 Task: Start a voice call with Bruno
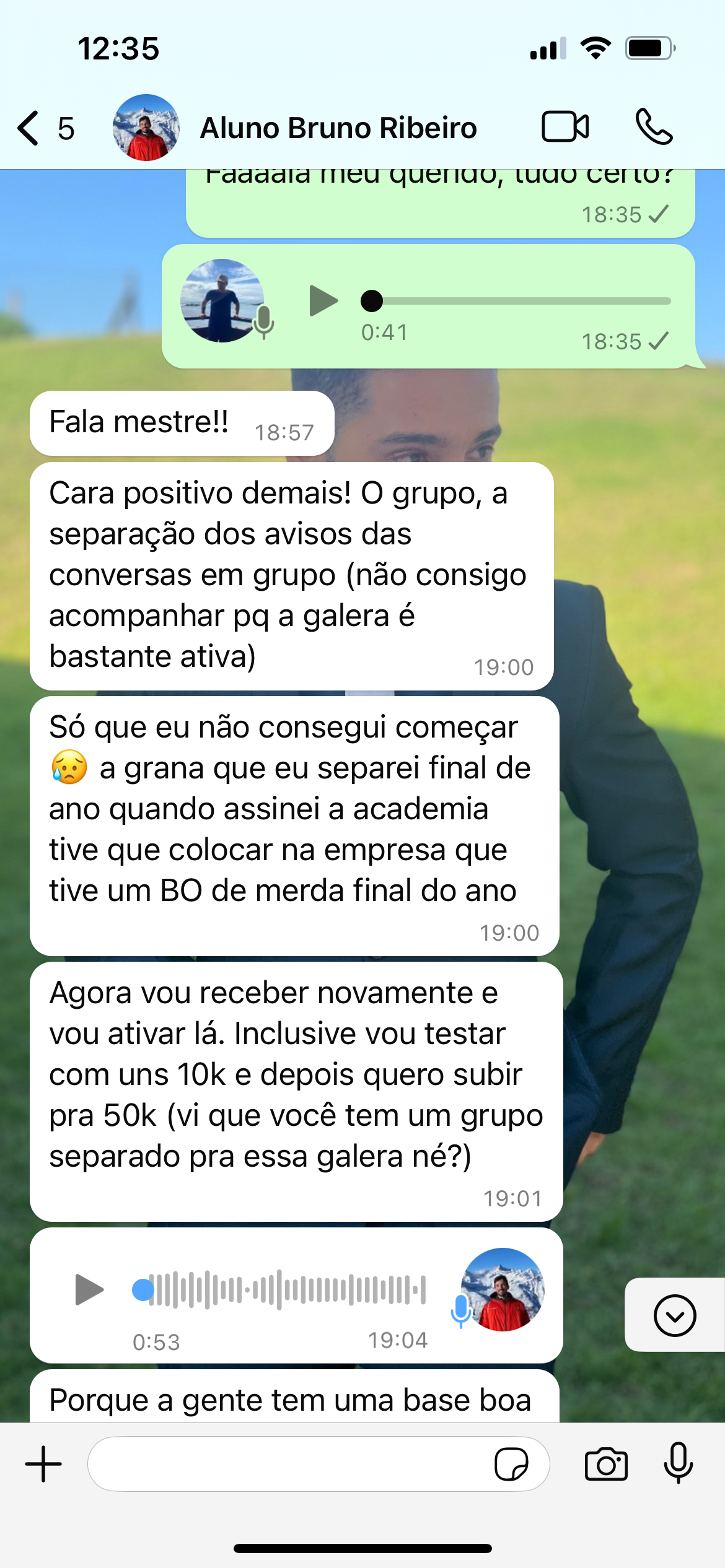pyautogui.click(x=654, y=127)
